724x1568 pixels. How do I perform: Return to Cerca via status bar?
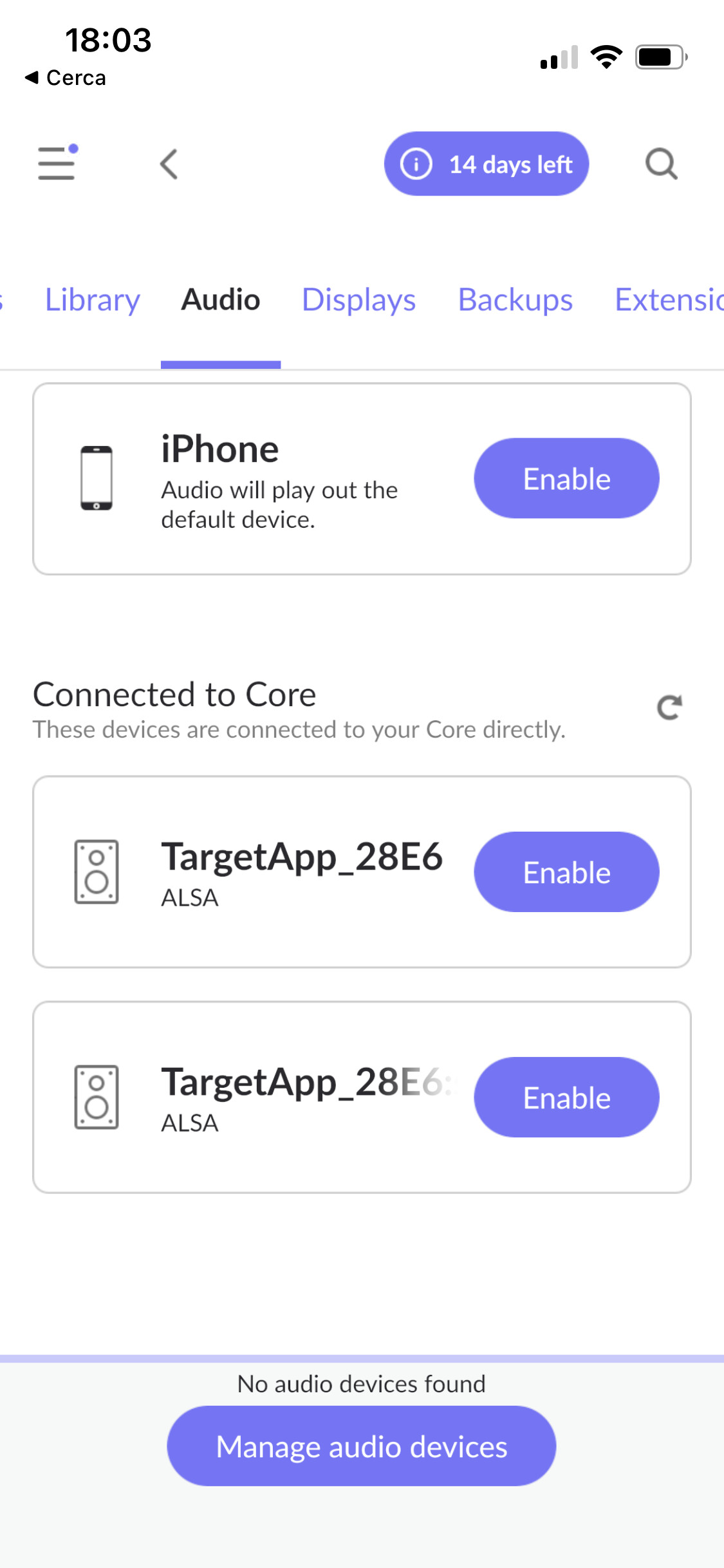(65, 78)
